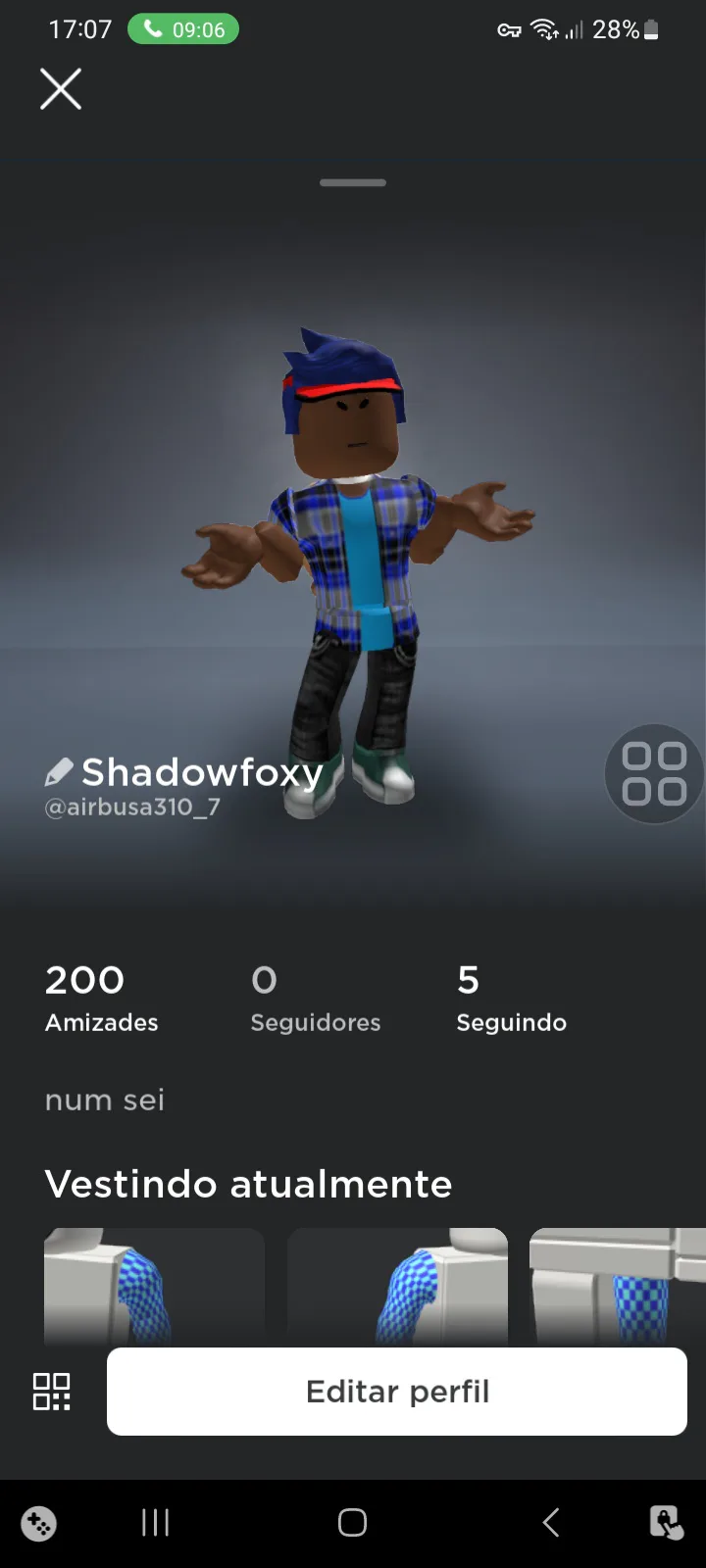Open the second item under Vestindo atualmente
The width and height of the screenshot is (706, 1568).
pos(397,1286)
